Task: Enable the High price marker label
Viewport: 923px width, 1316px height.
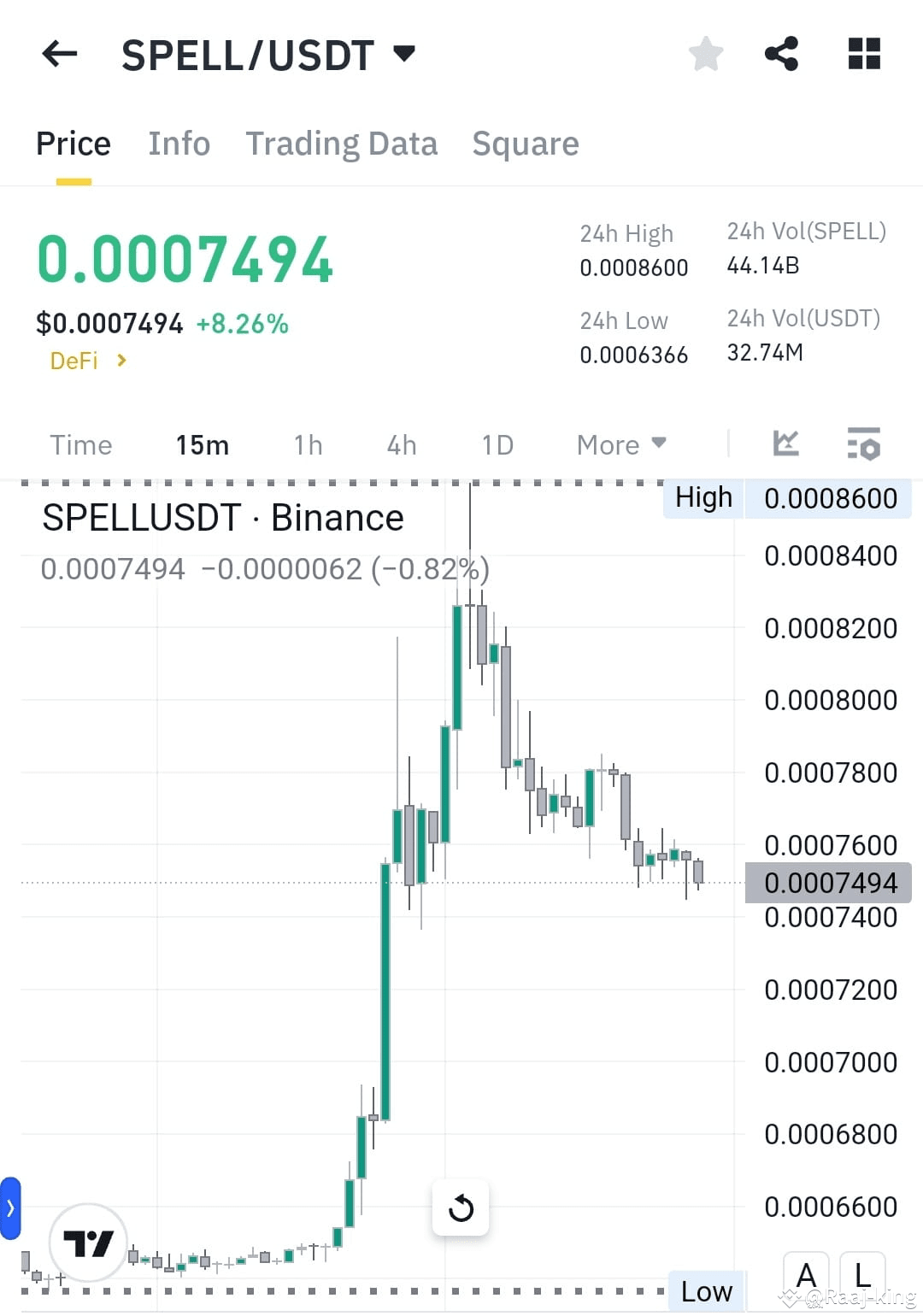Action: click(703, 497)
